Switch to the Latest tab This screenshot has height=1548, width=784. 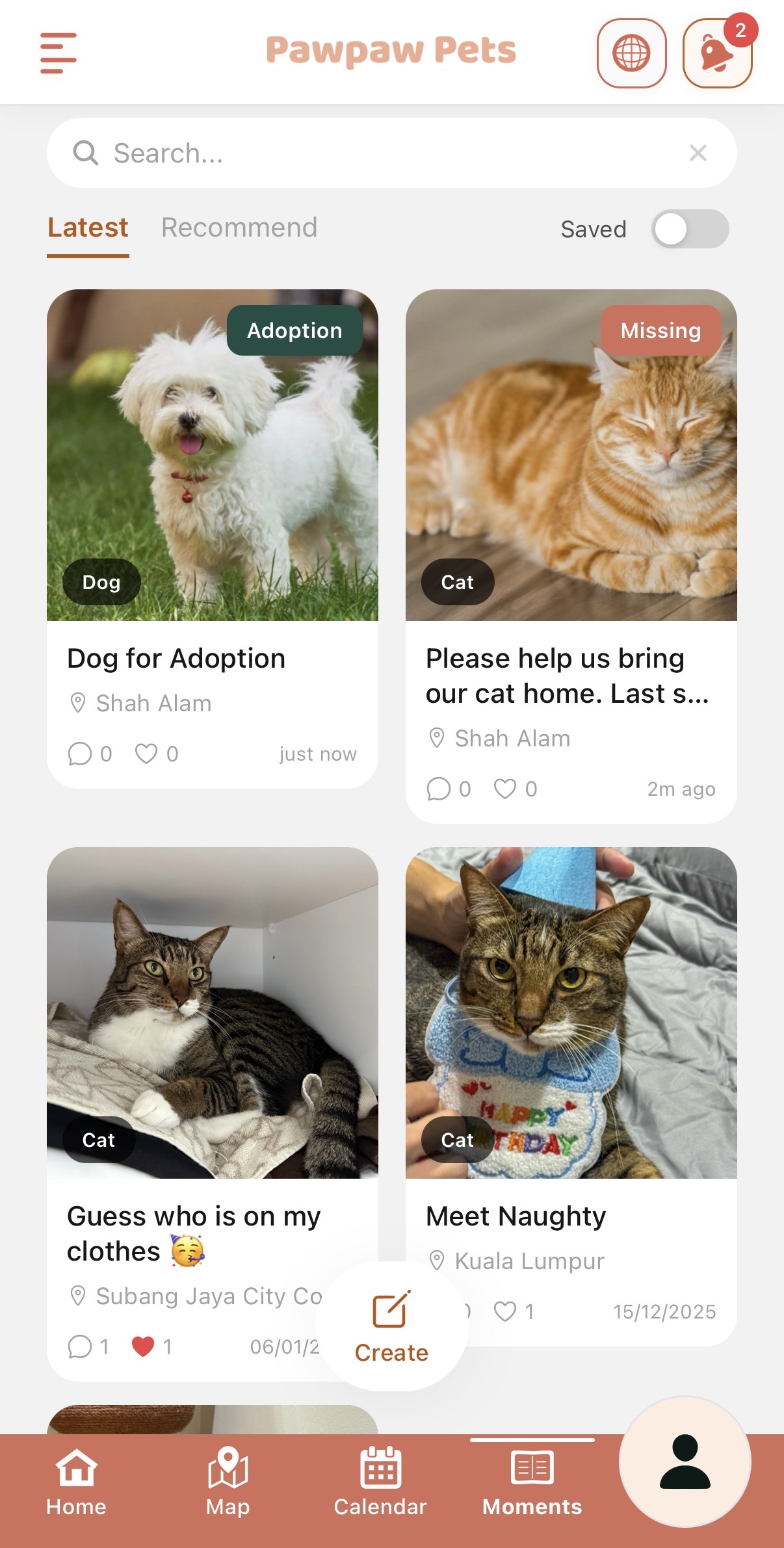pos(87,228)
